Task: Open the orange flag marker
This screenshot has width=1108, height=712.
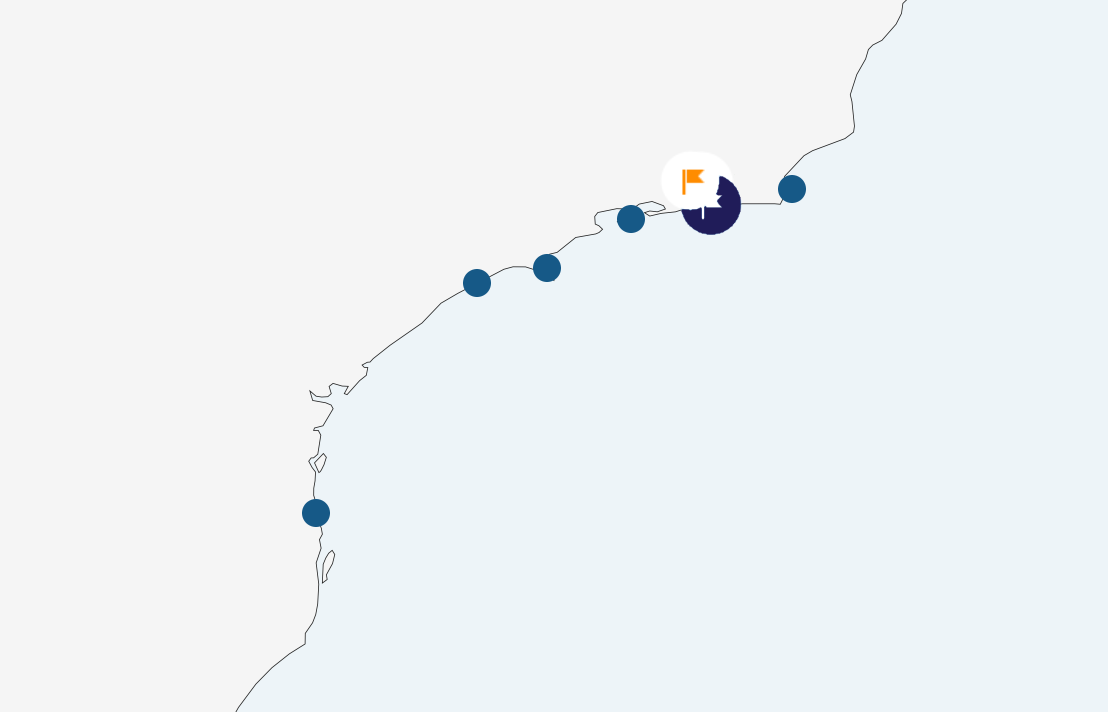Action: (x=694, y=181)
